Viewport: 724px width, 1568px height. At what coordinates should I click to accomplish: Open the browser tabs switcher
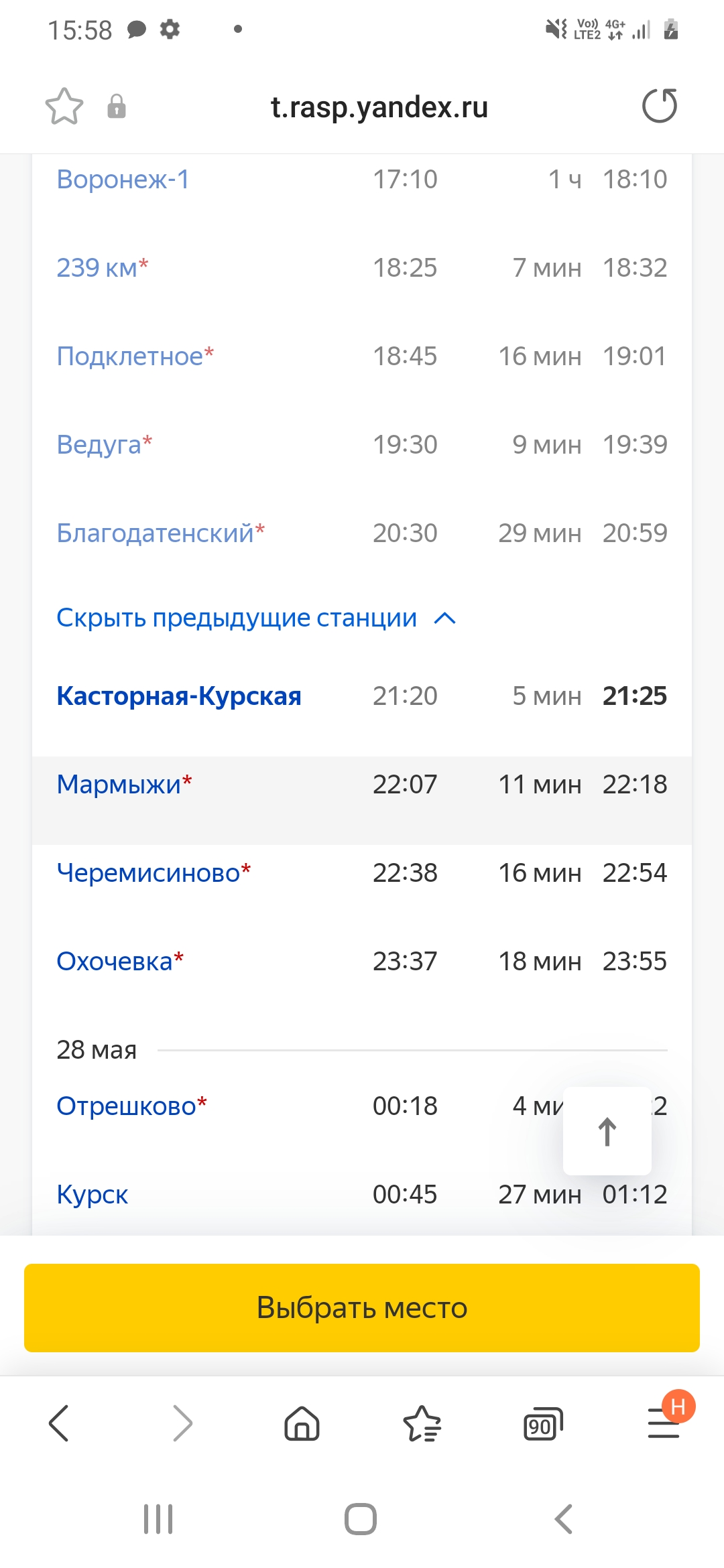[x=542, y=1424]
